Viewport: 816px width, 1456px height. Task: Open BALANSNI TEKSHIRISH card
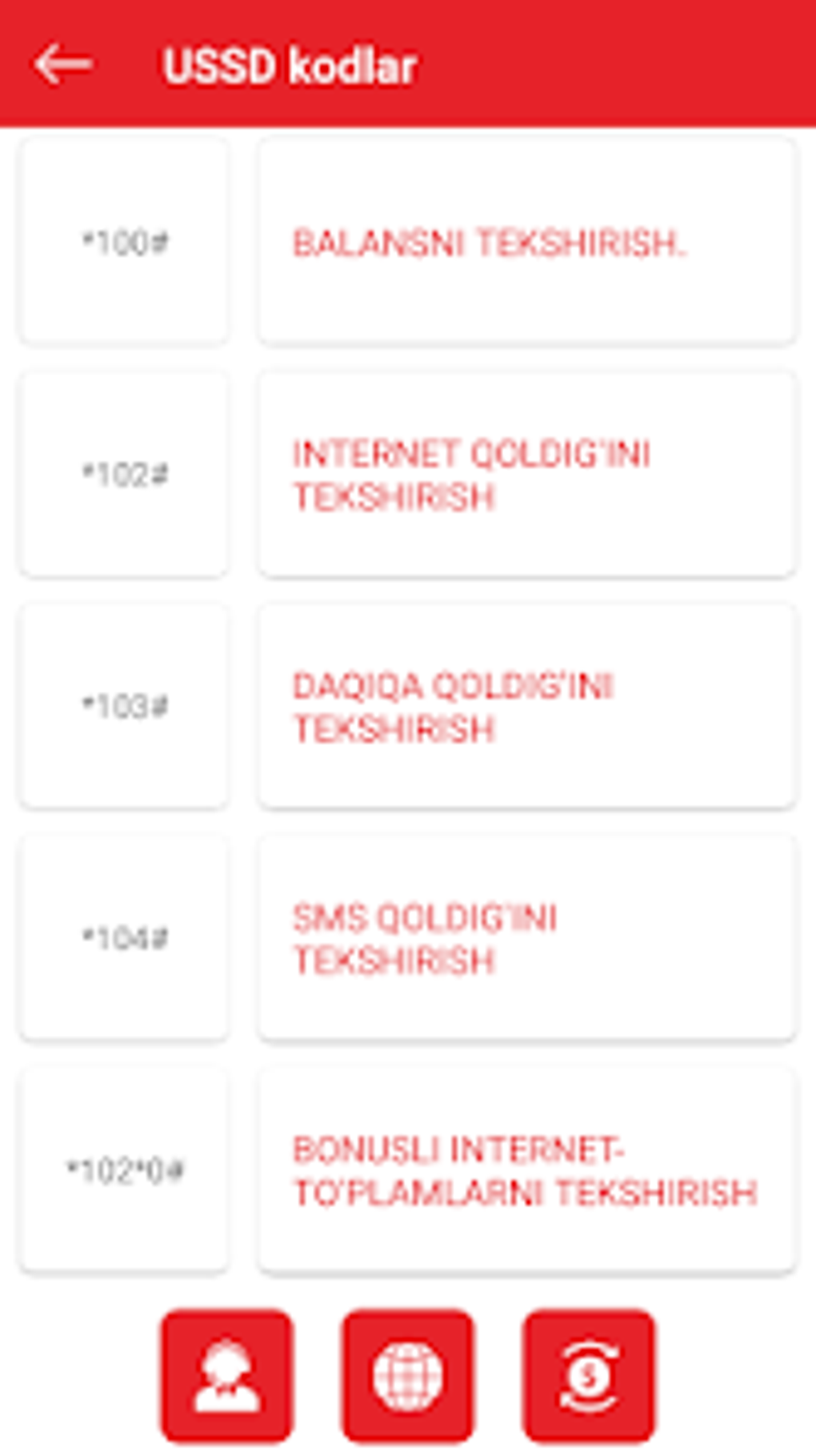click(526, 242)
